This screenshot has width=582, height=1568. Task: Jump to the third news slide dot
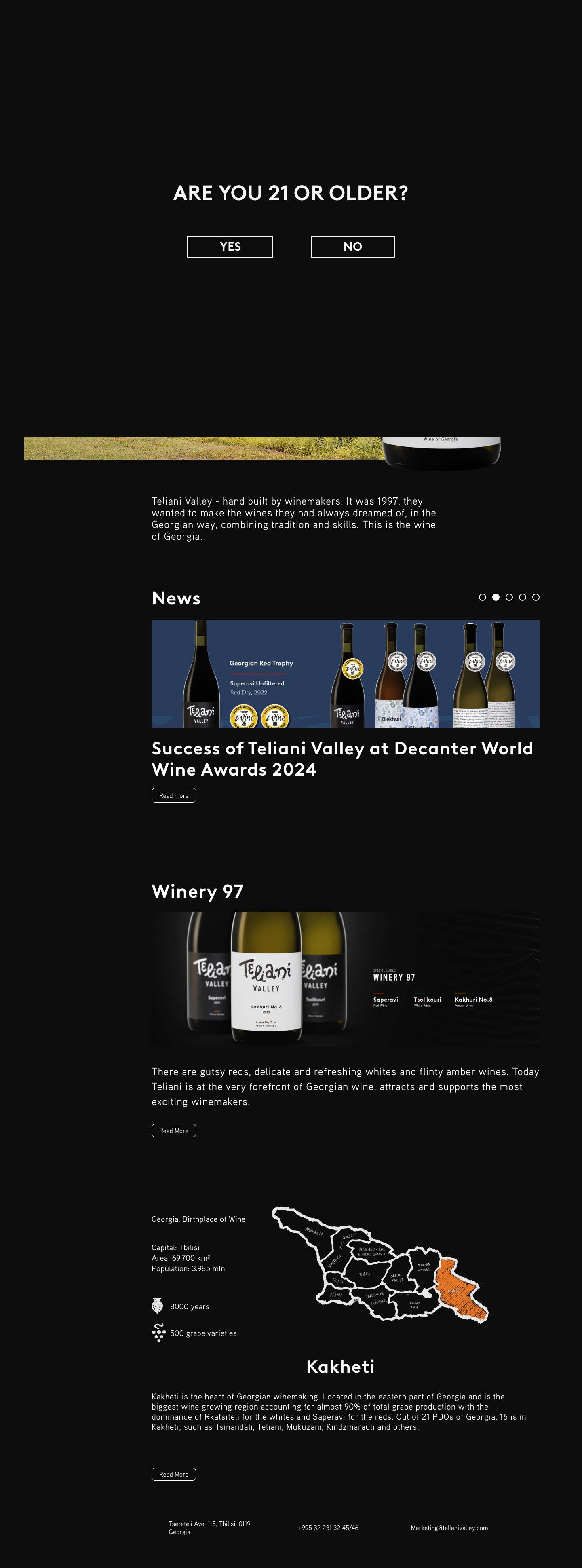[509, 597]
